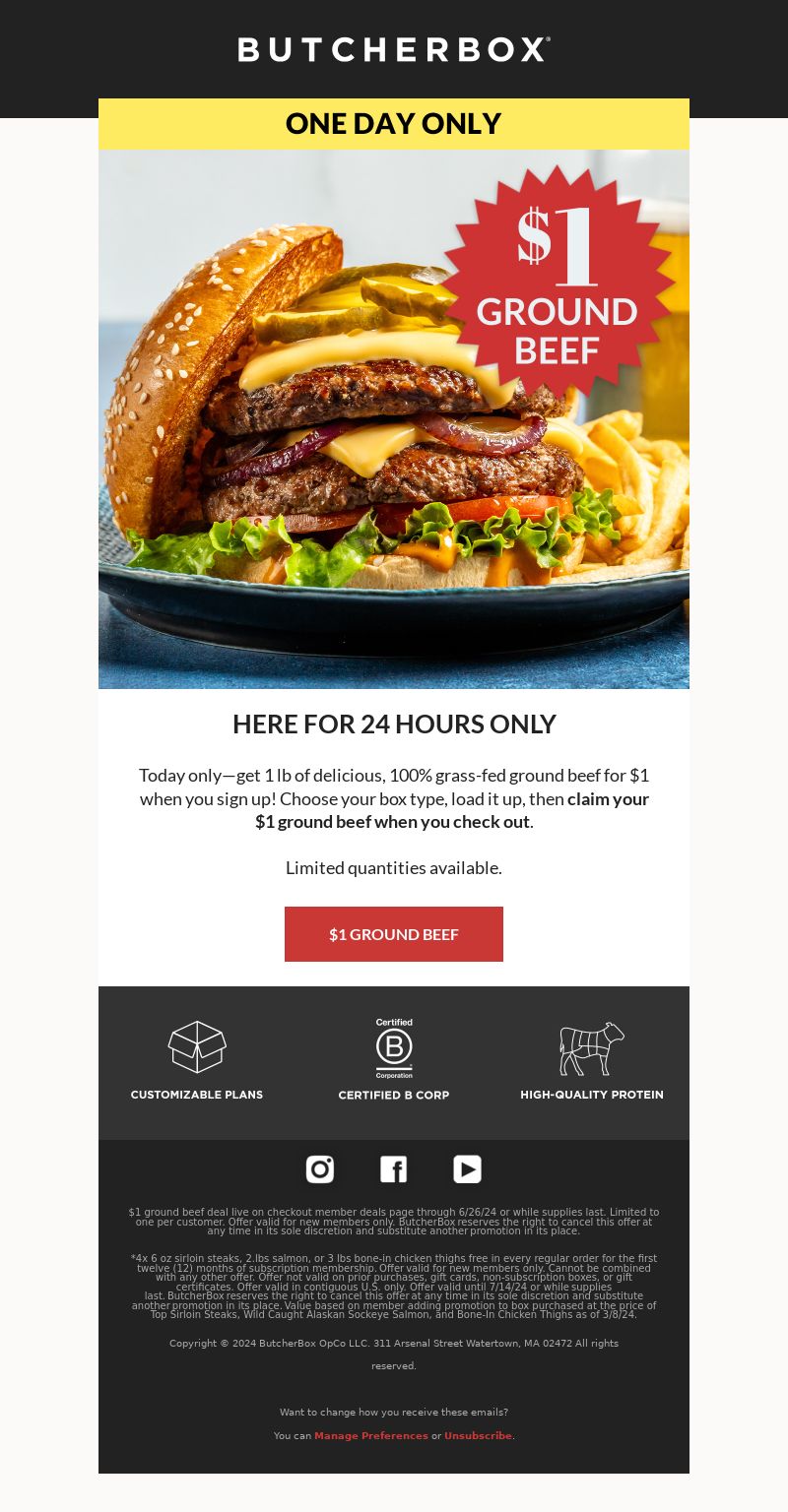Open ButcherBox's YouTube channel

467,1169
